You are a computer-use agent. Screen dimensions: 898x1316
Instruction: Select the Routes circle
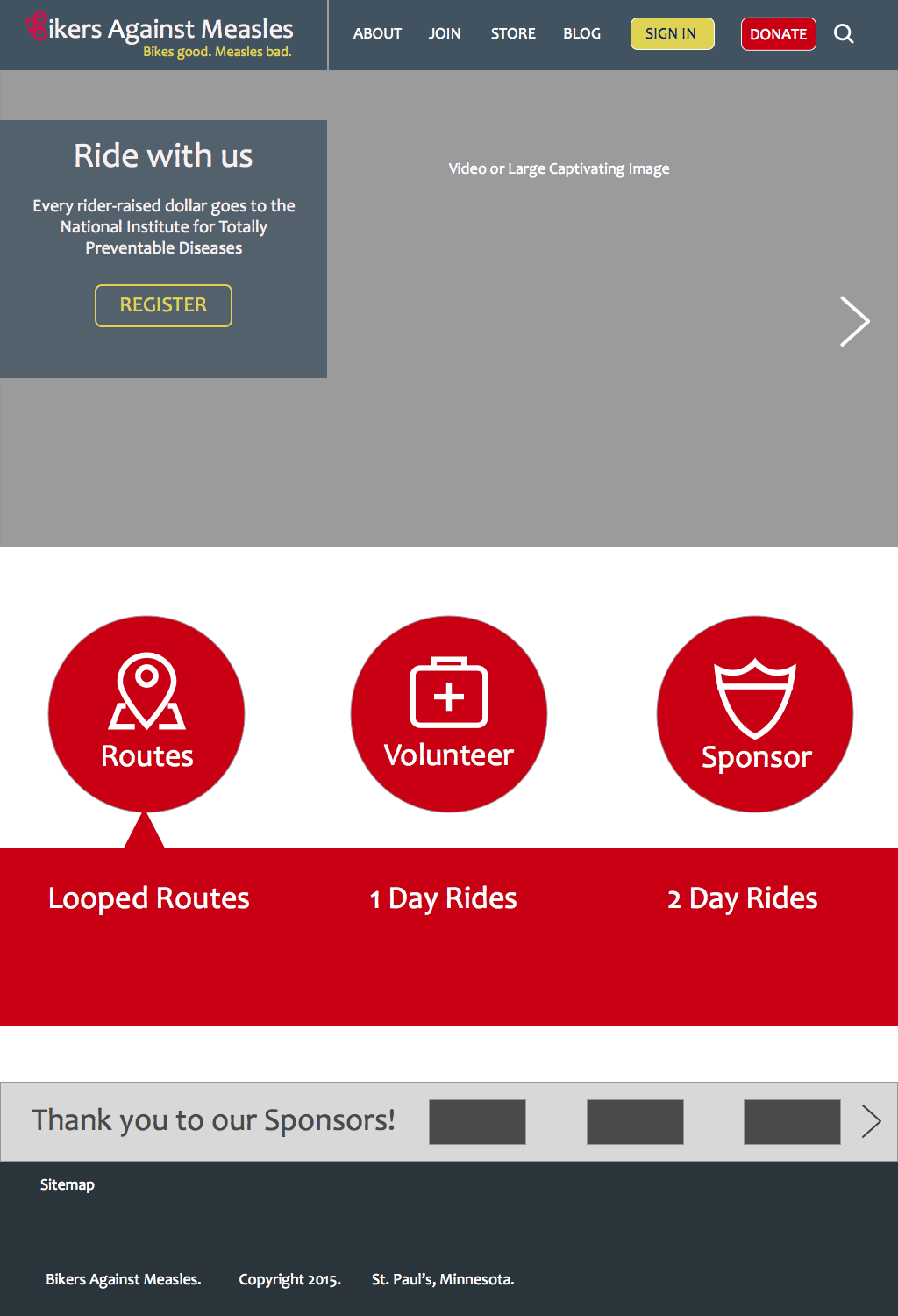pos(146,714)
